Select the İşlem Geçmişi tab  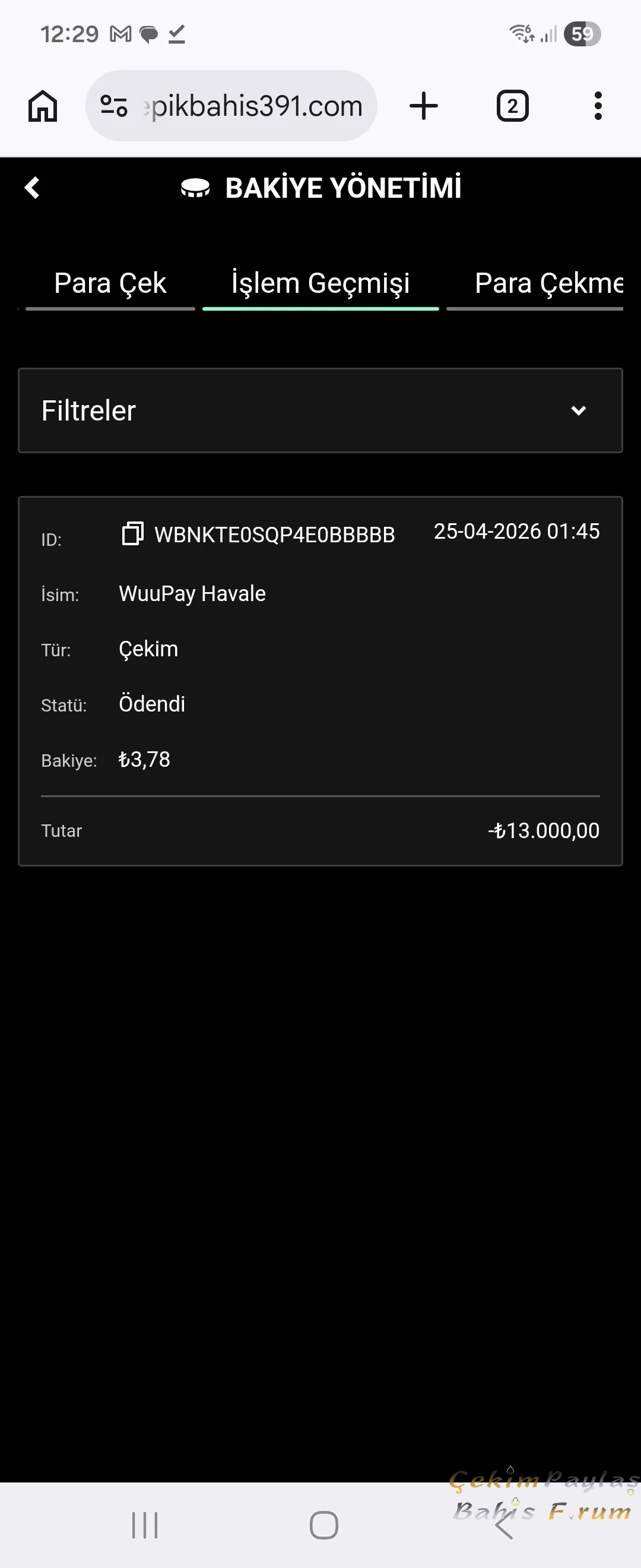(320, 284)
